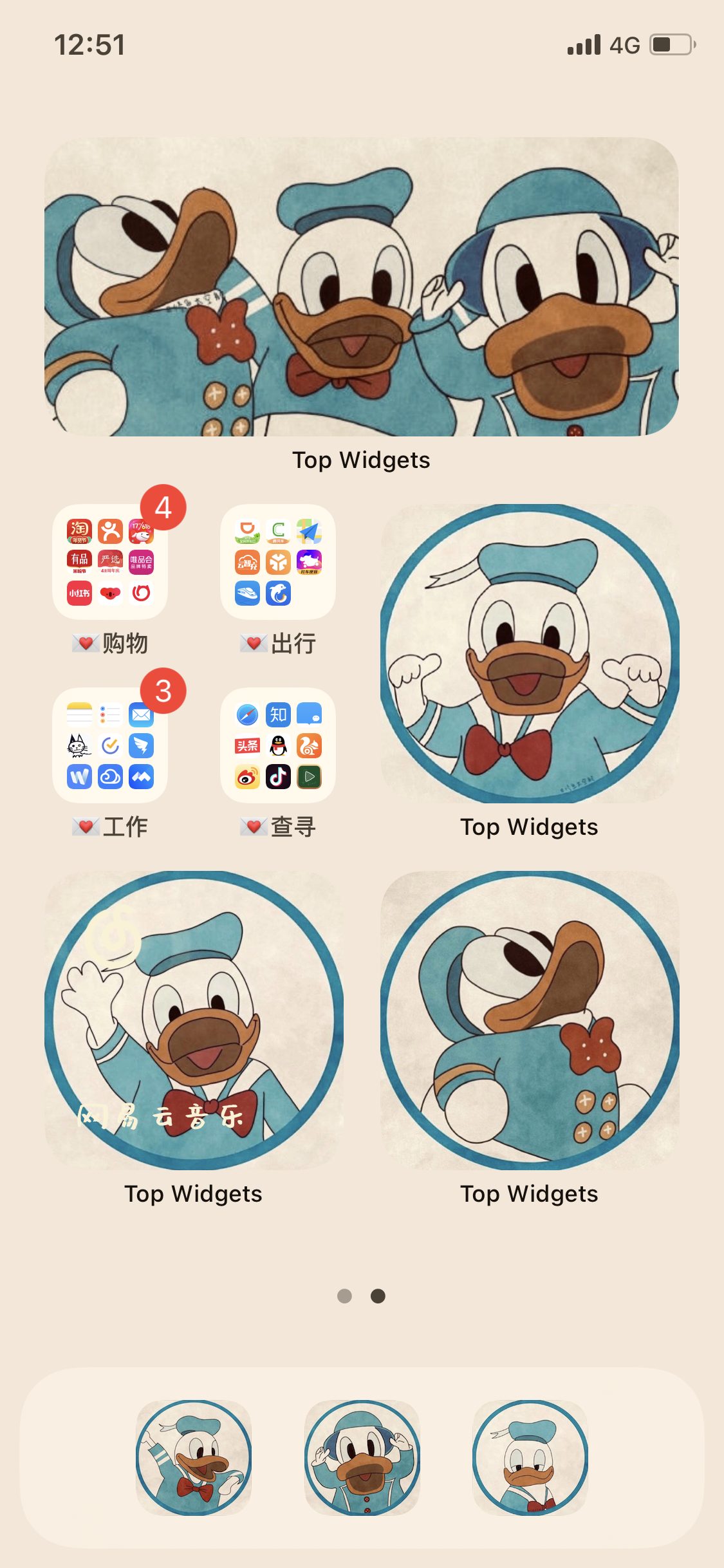Open Toutiao (头条) news app
This screenshot has height=1568, width=724.
pos(246,745)
